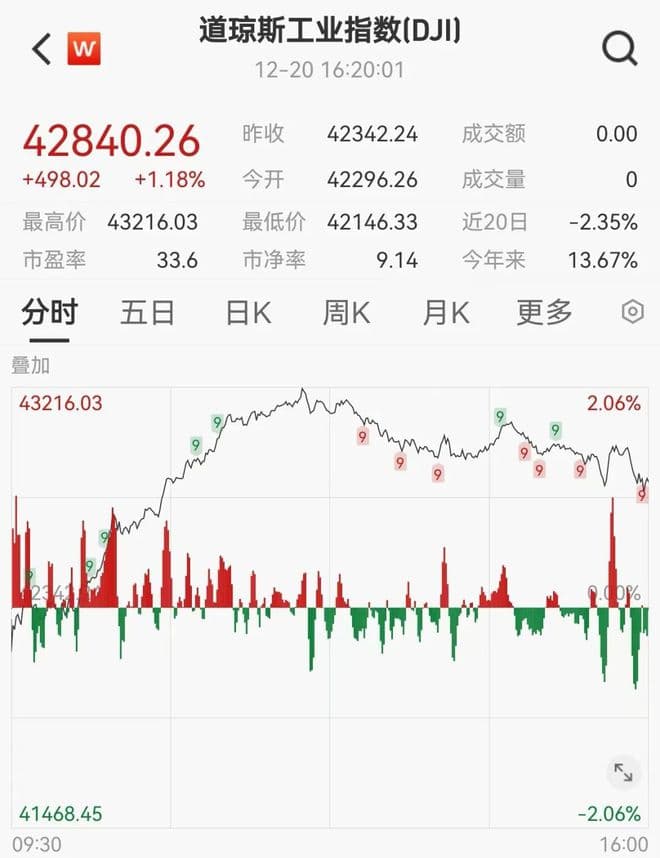Select the 月K chart tab
Viewport: 660px width, 858px height.
pyautogui.click(x=445, y=313)
